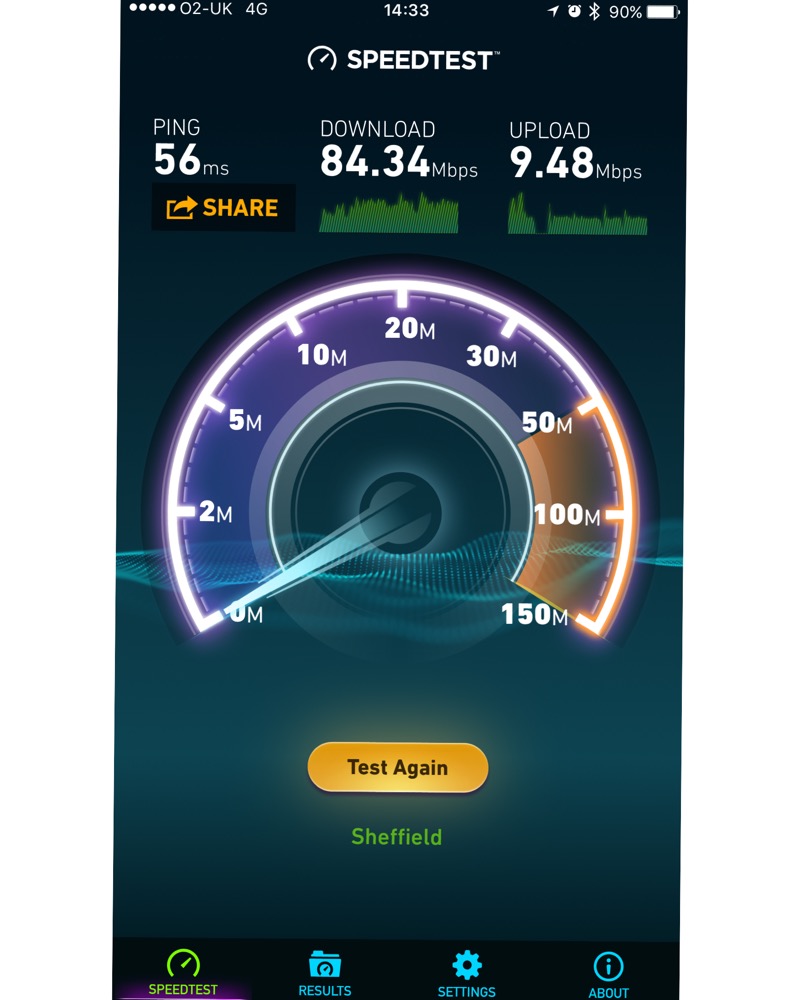Viewport: 800px width, 1000px height.
Task: Click the SHARE button
Action: click(x=222, y=207)
